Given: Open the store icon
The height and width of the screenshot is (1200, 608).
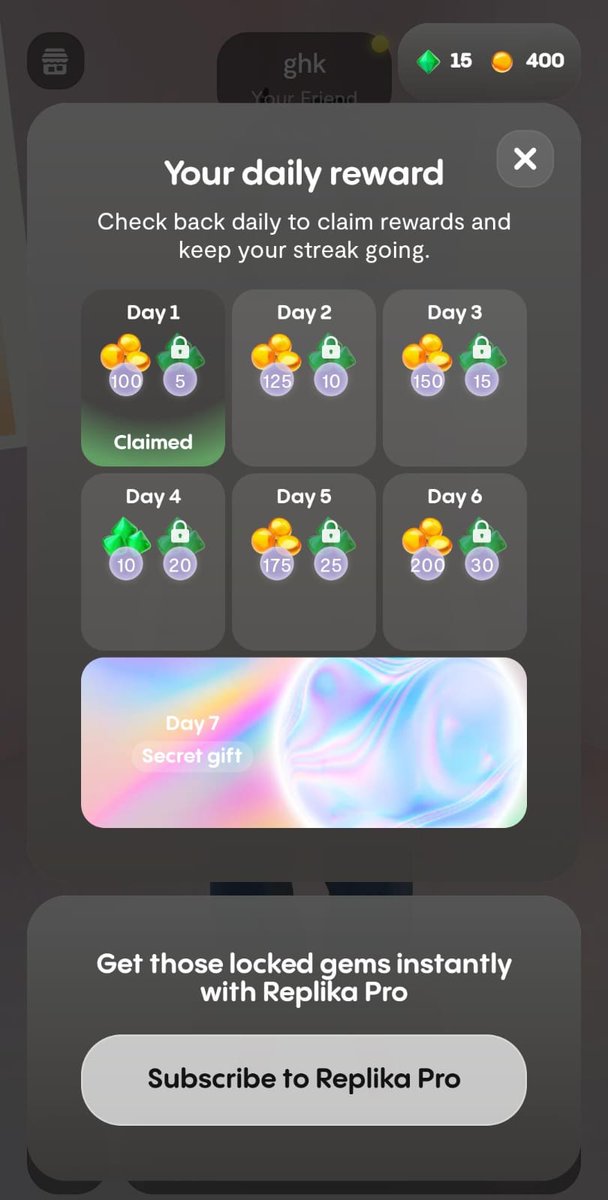Looking at the screenshot, I should point(55,60).
